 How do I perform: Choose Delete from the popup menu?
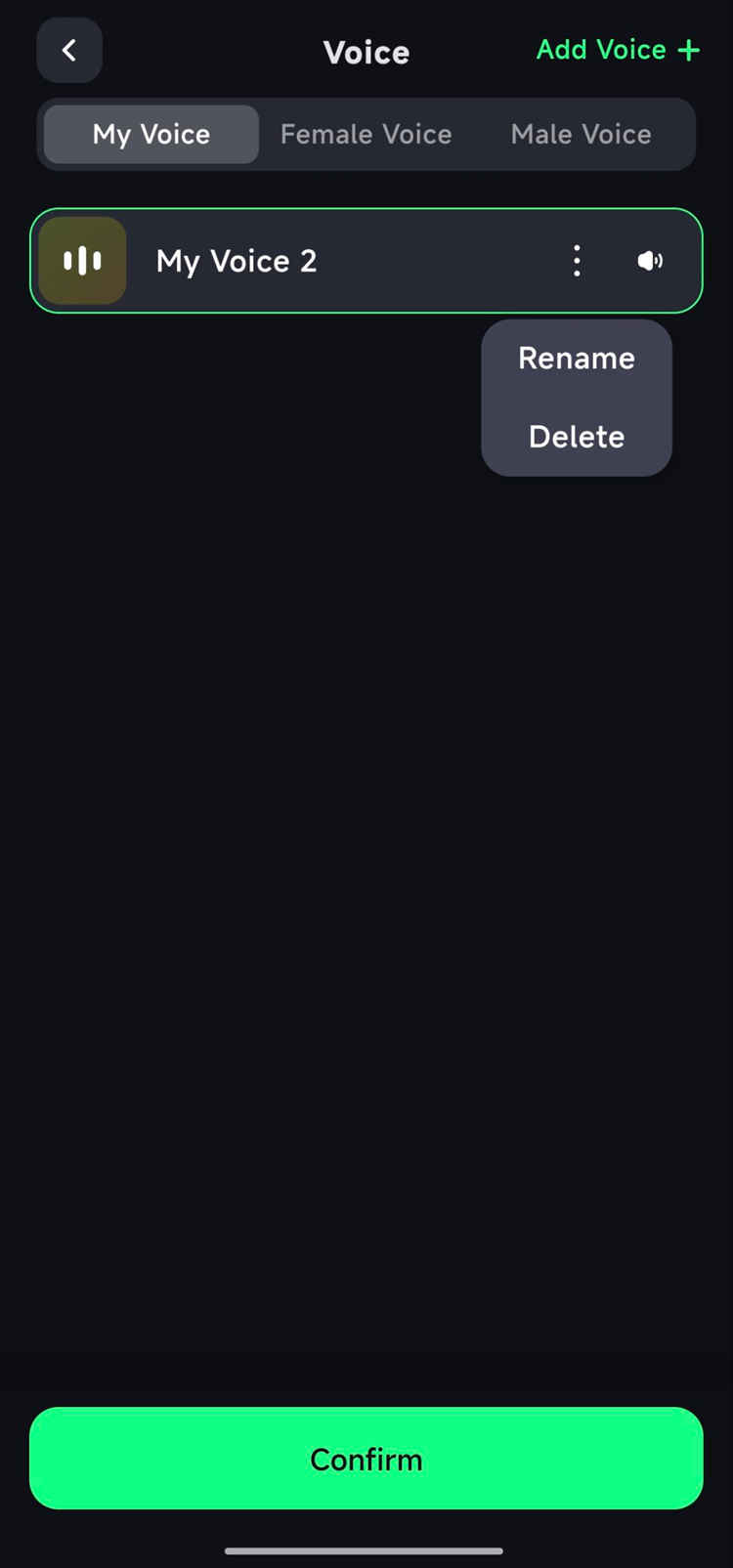point(577,437)
